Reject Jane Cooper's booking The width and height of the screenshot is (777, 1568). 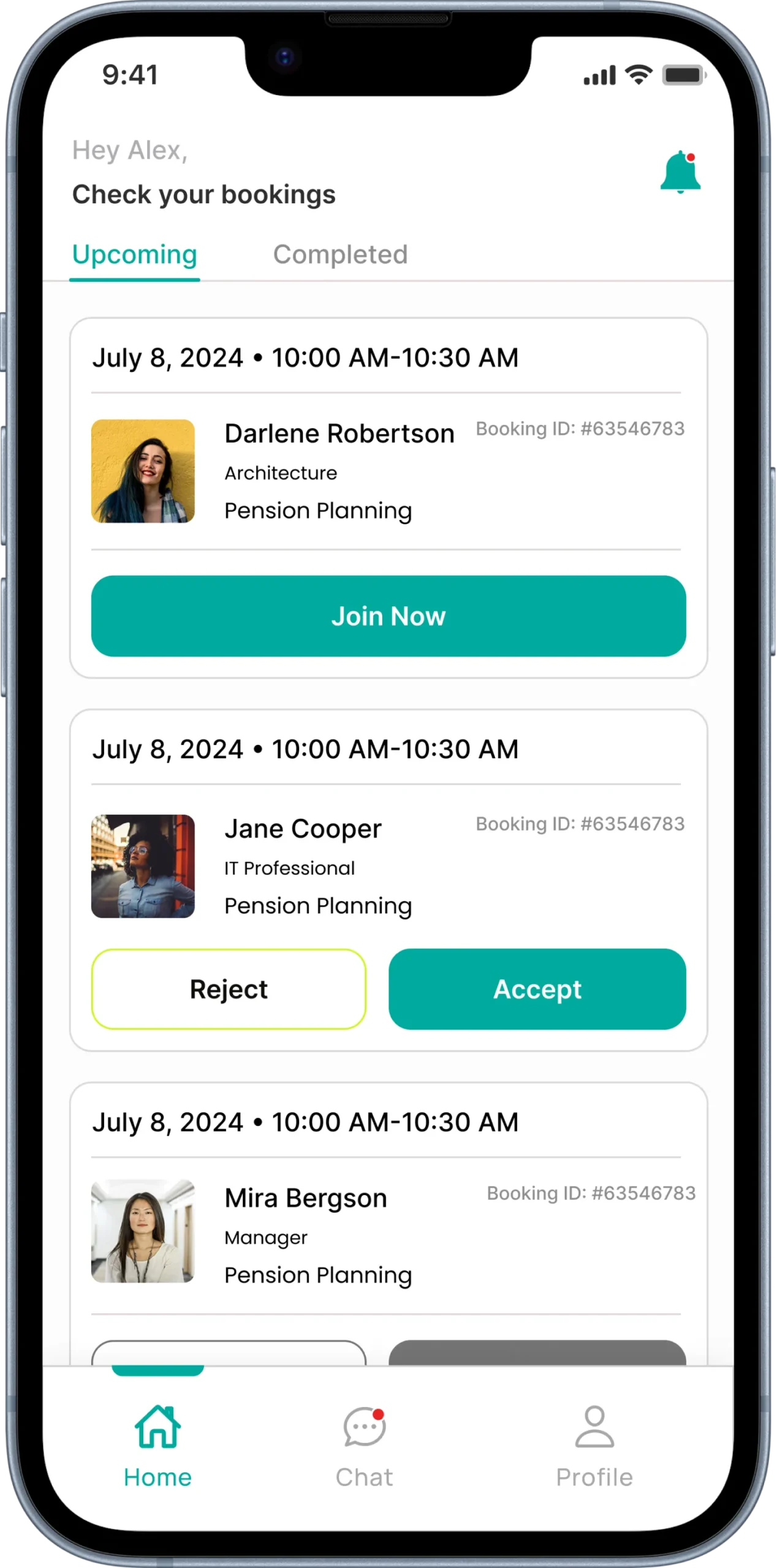(x=229, y=989)
